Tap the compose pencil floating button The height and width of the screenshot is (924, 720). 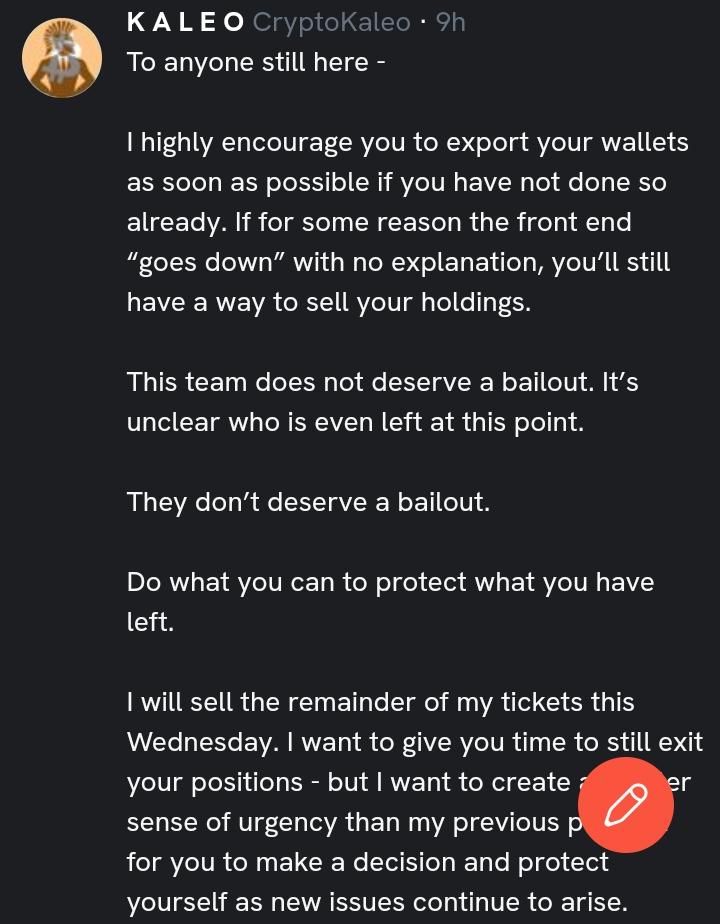626,805
